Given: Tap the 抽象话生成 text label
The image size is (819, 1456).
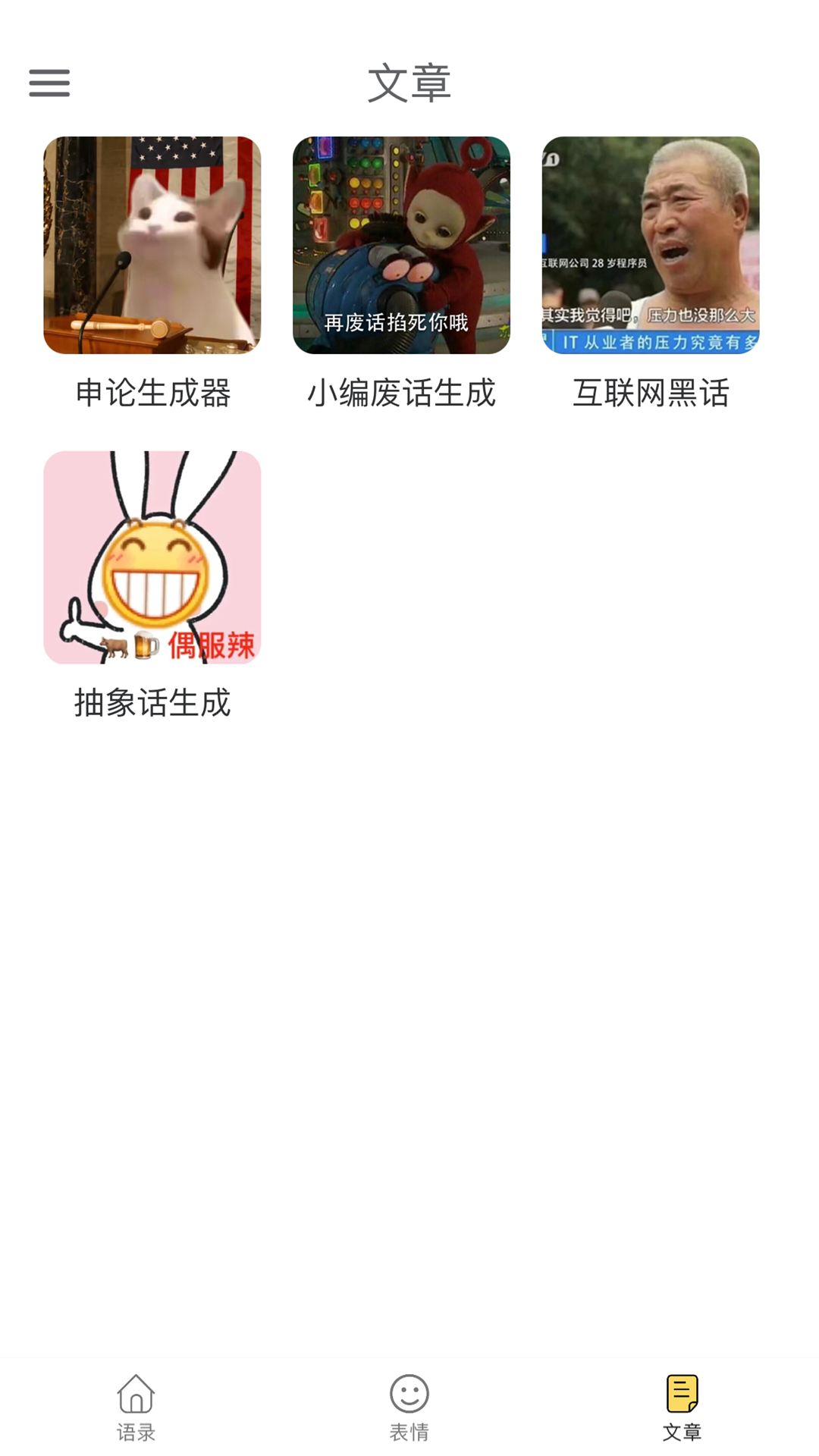Looking at the screenshot, I should [152, 702].
